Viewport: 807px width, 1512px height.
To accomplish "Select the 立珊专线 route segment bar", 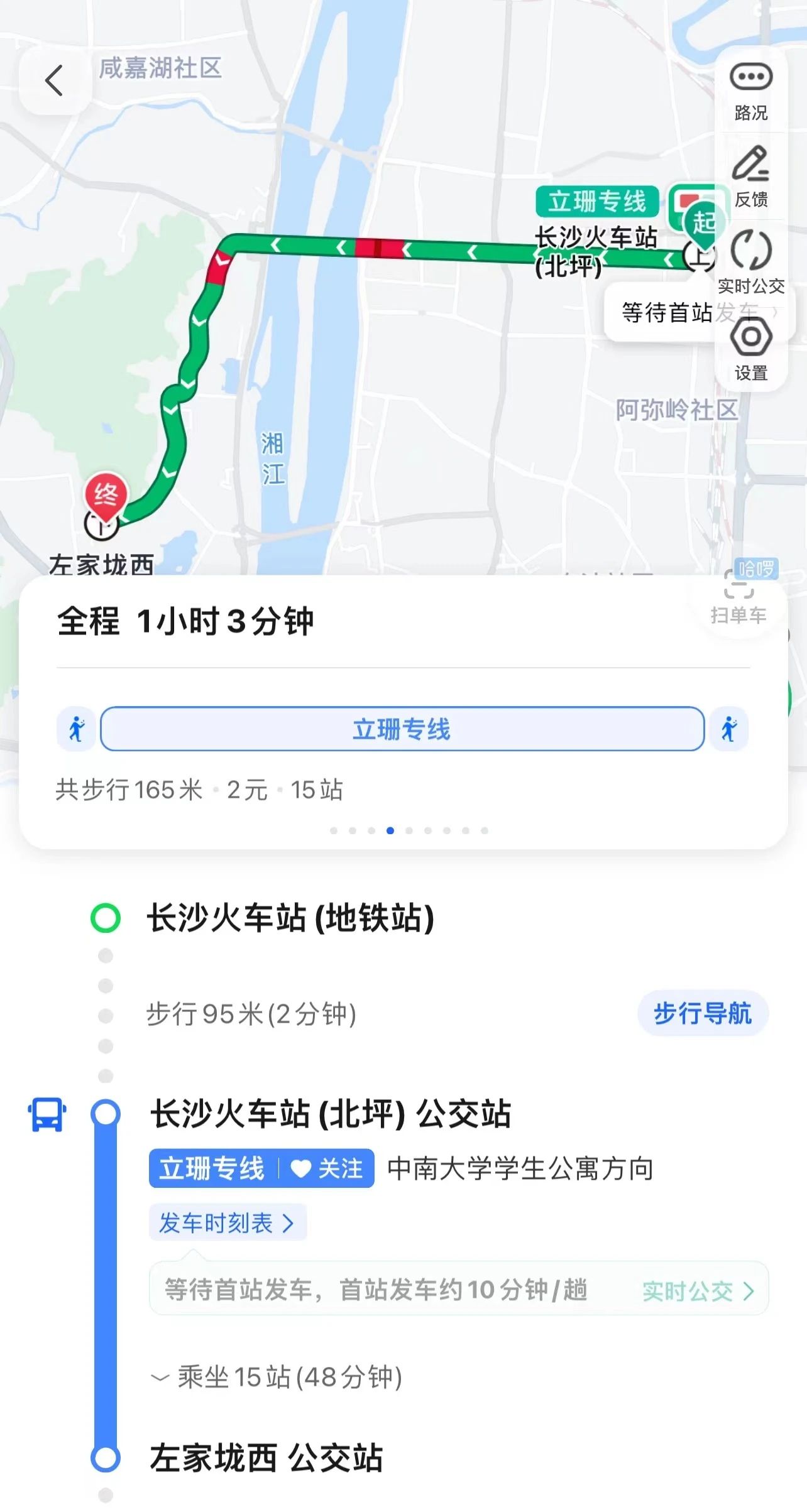I will (x=402, y=729).
